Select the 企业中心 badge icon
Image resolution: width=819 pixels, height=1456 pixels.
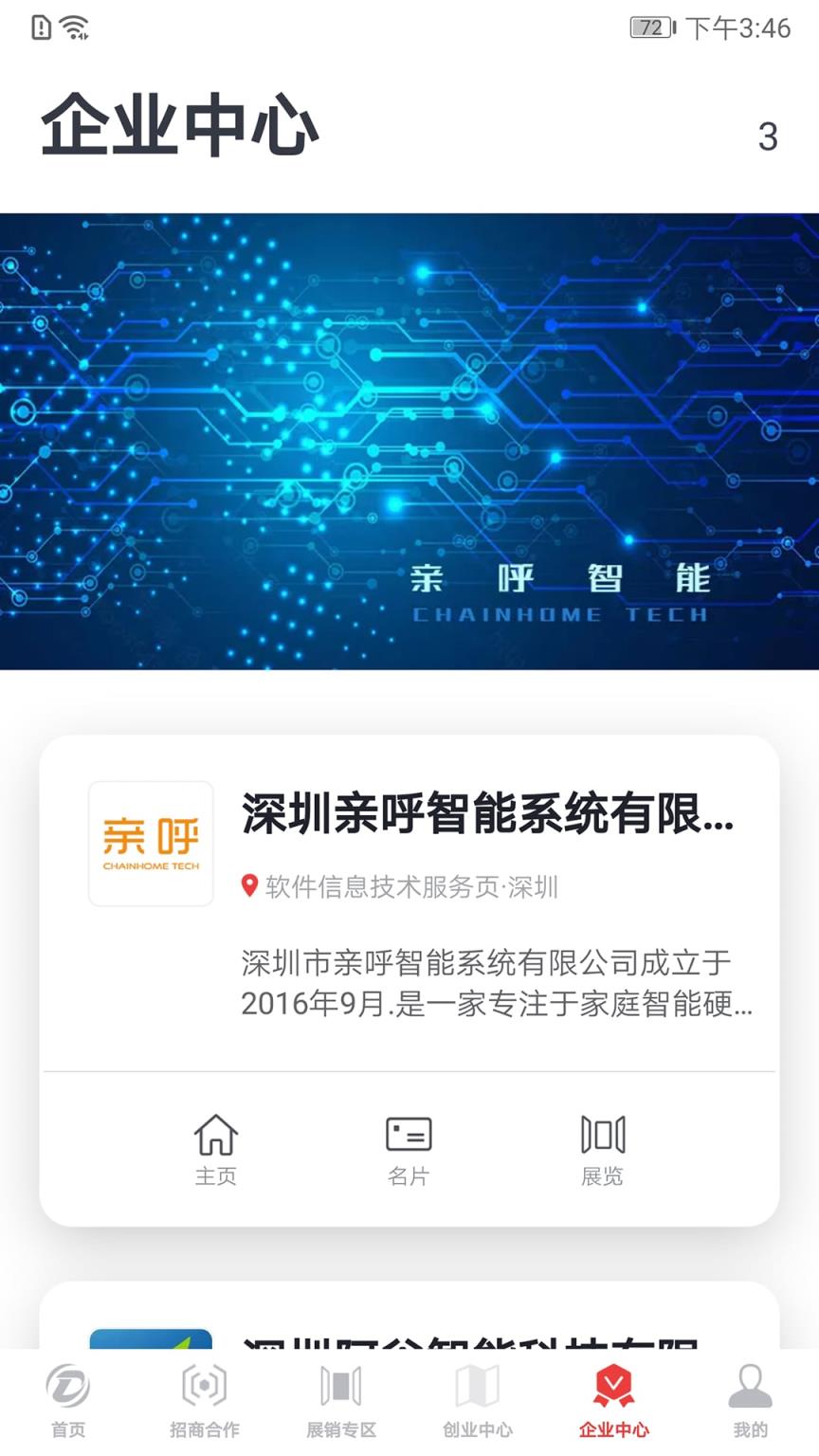tap(613, 1386)
